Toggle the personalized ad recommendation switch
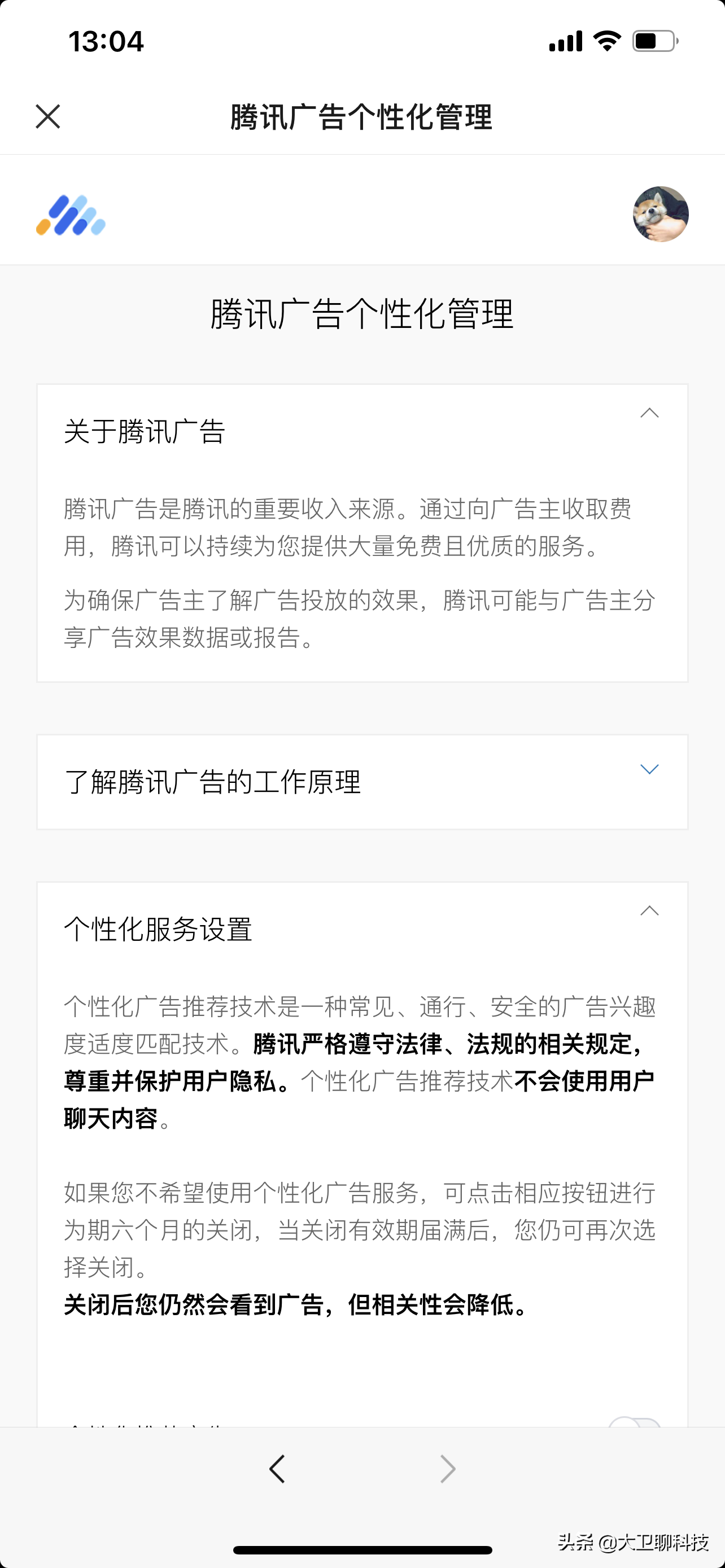This screenshot has width=725, height=1568. pyautogui.click(x=635, y=1422)
